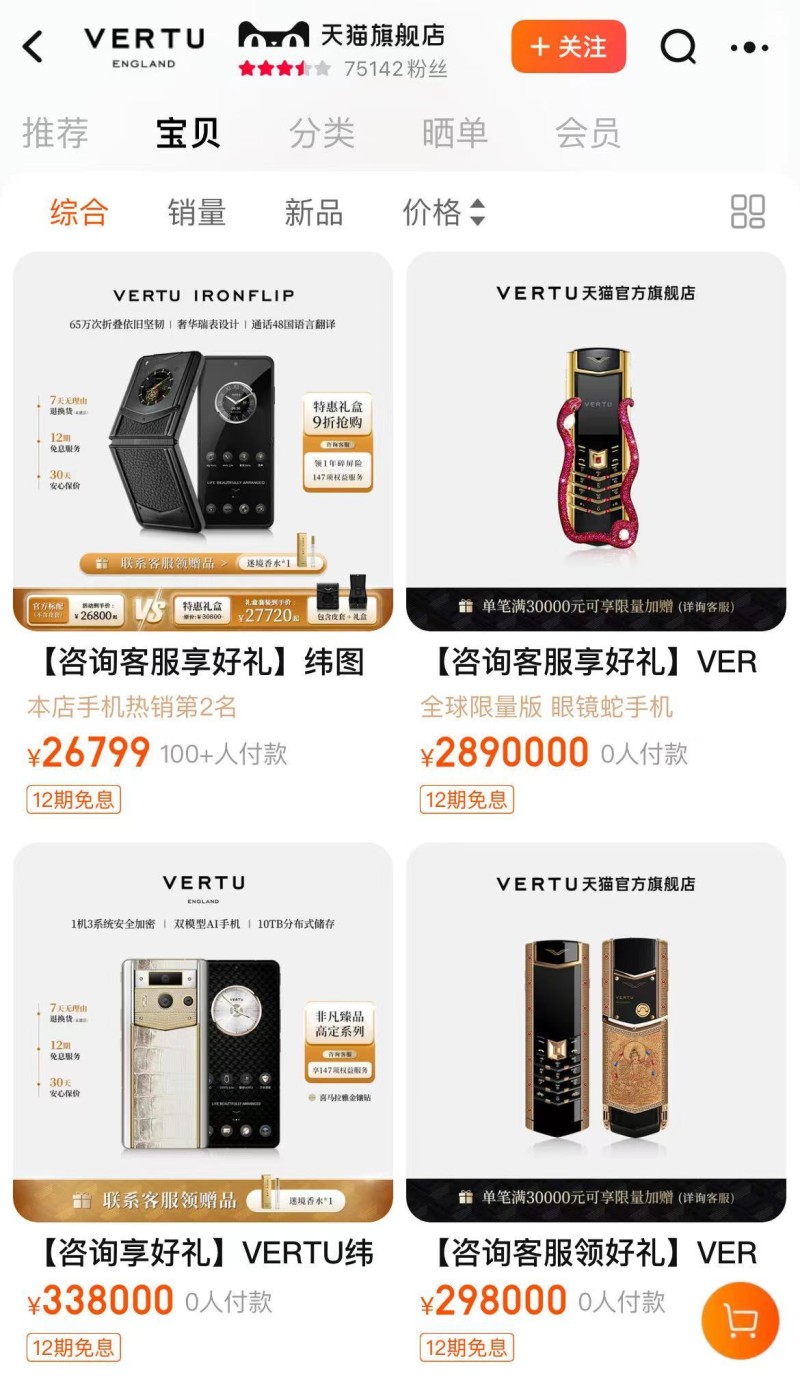800x1385 pixels.
Task: Open the floating shopping cart
Action: [x=740, y=1320]
